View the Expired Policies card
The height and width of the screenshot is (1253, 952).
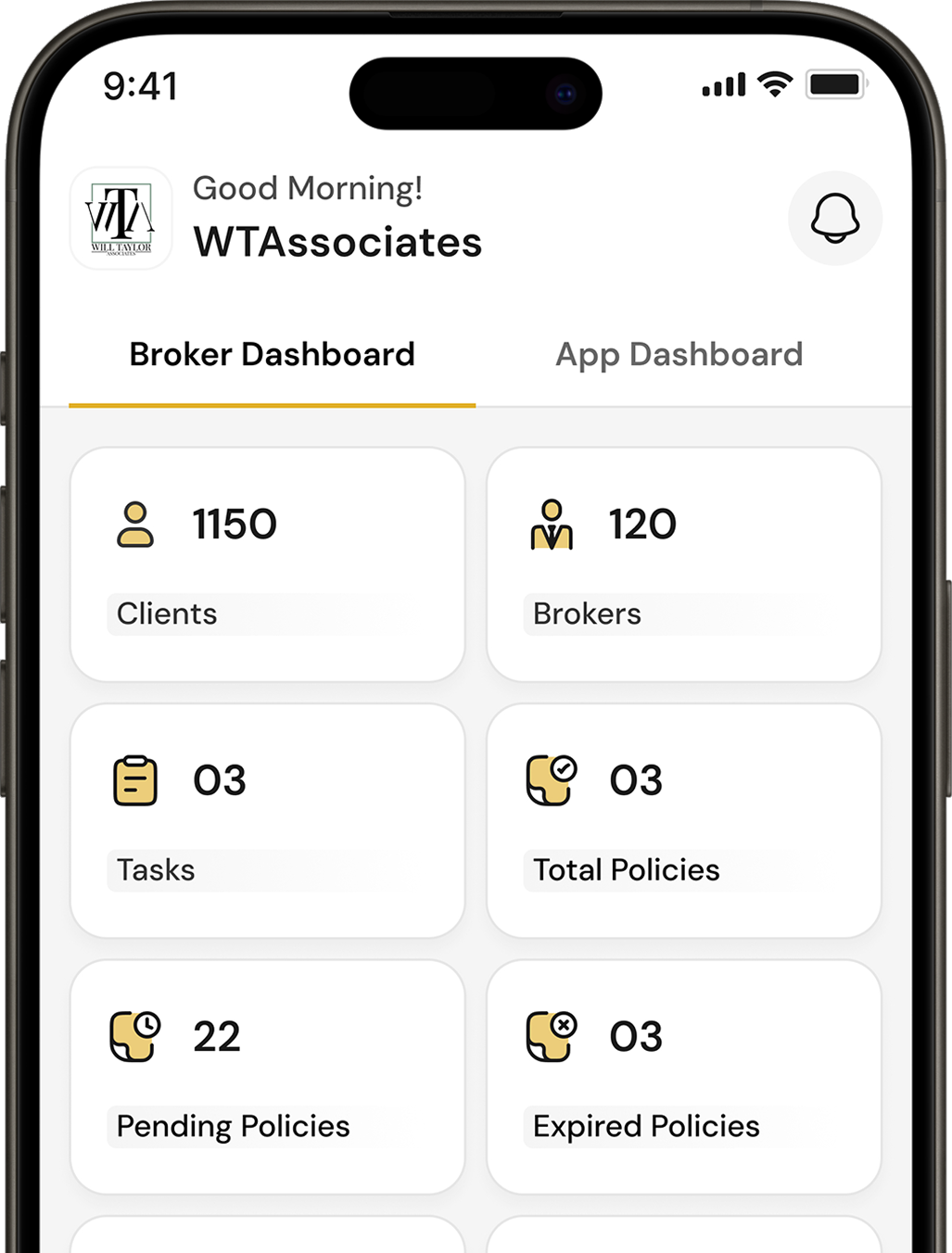point(683,1076)
